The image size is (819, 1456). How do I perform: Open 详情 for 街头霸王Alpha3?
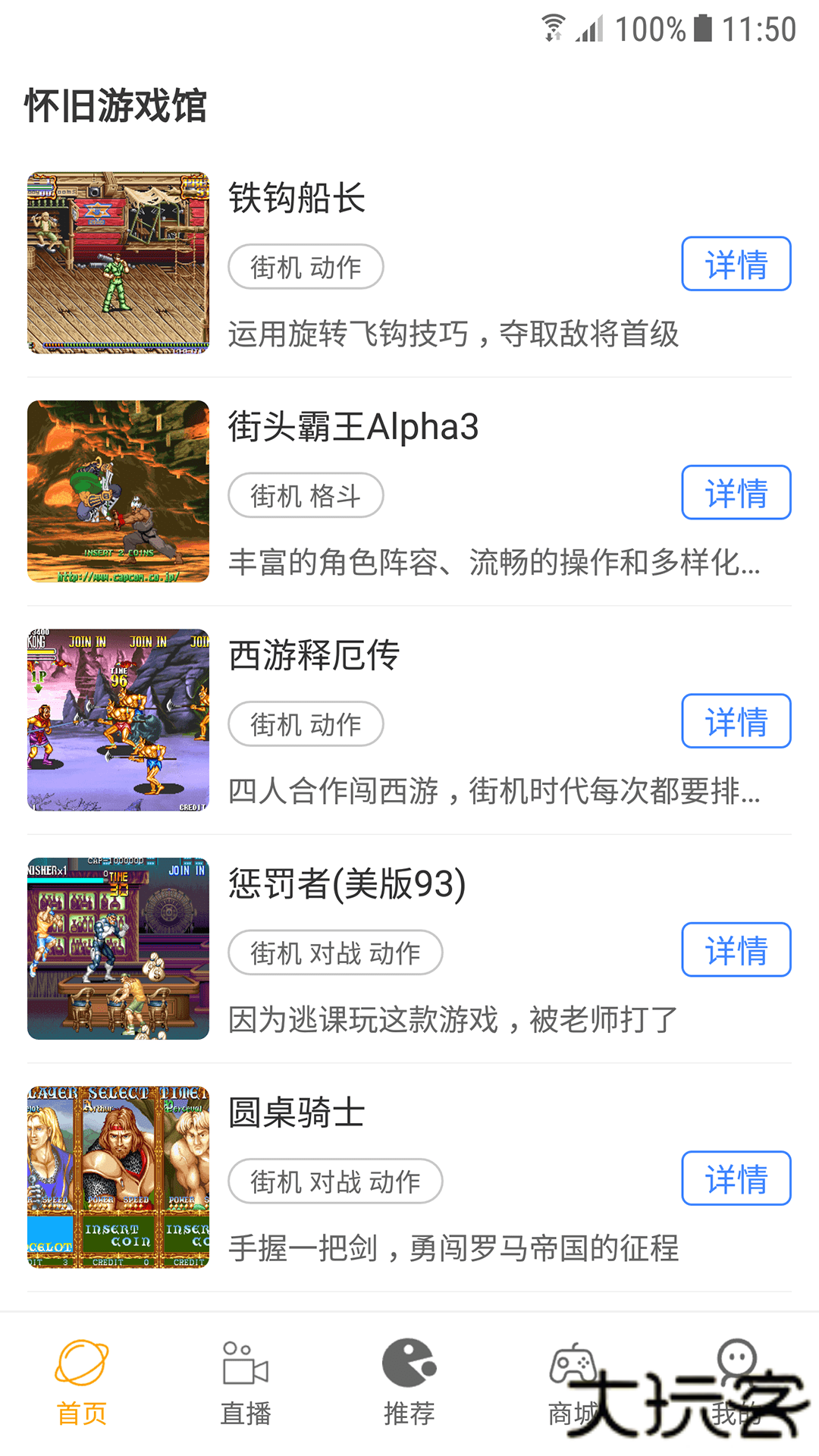click(736, 493)
